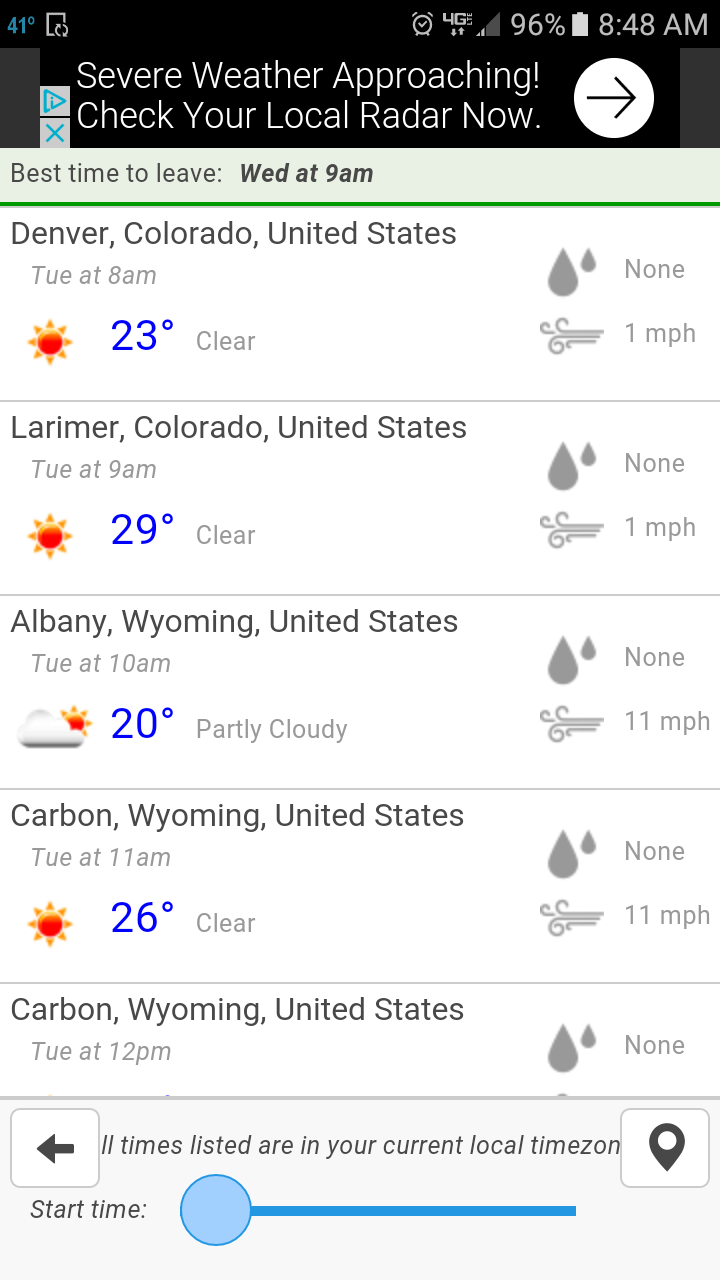Go back using the left arrow button
The image size is (720, 1280).
55,1148
